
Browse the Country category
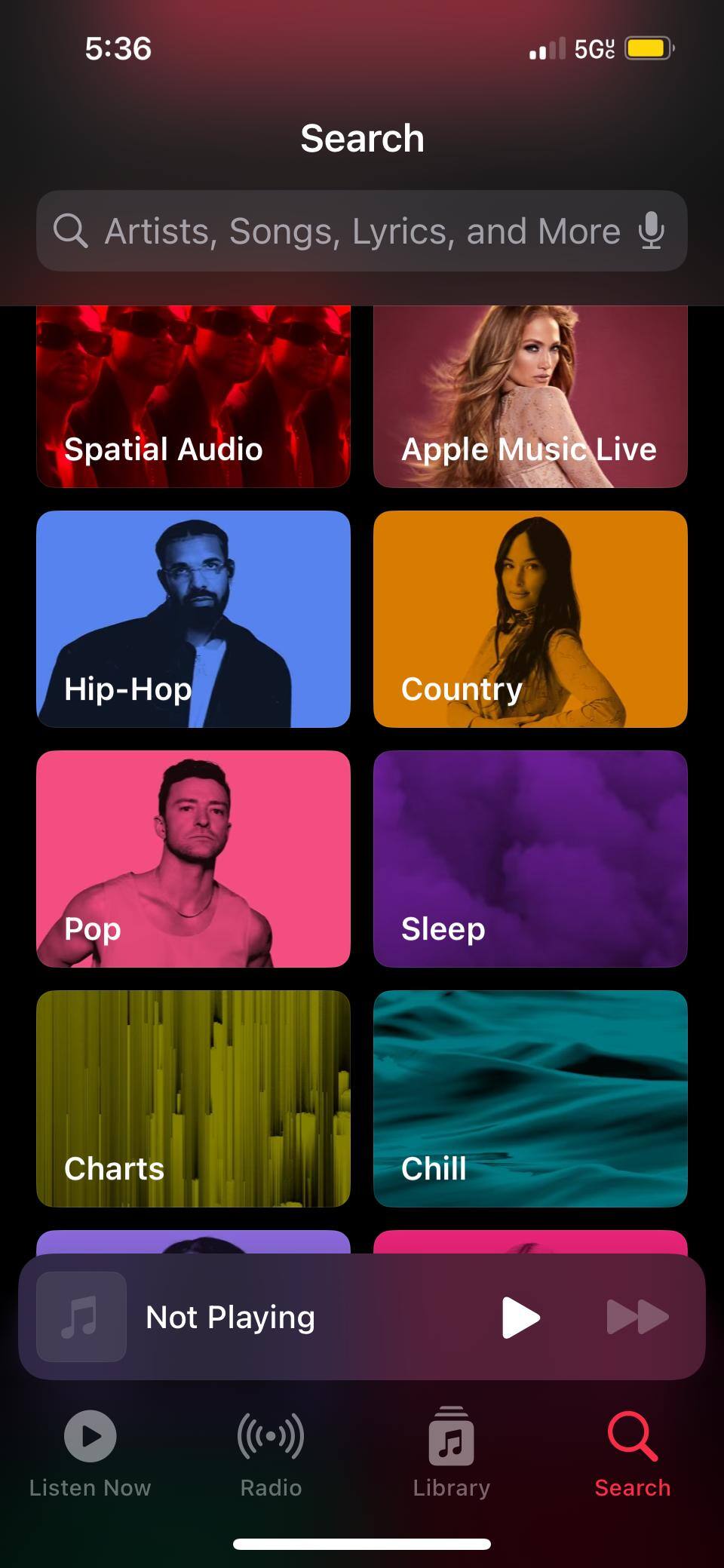point(530,618)
